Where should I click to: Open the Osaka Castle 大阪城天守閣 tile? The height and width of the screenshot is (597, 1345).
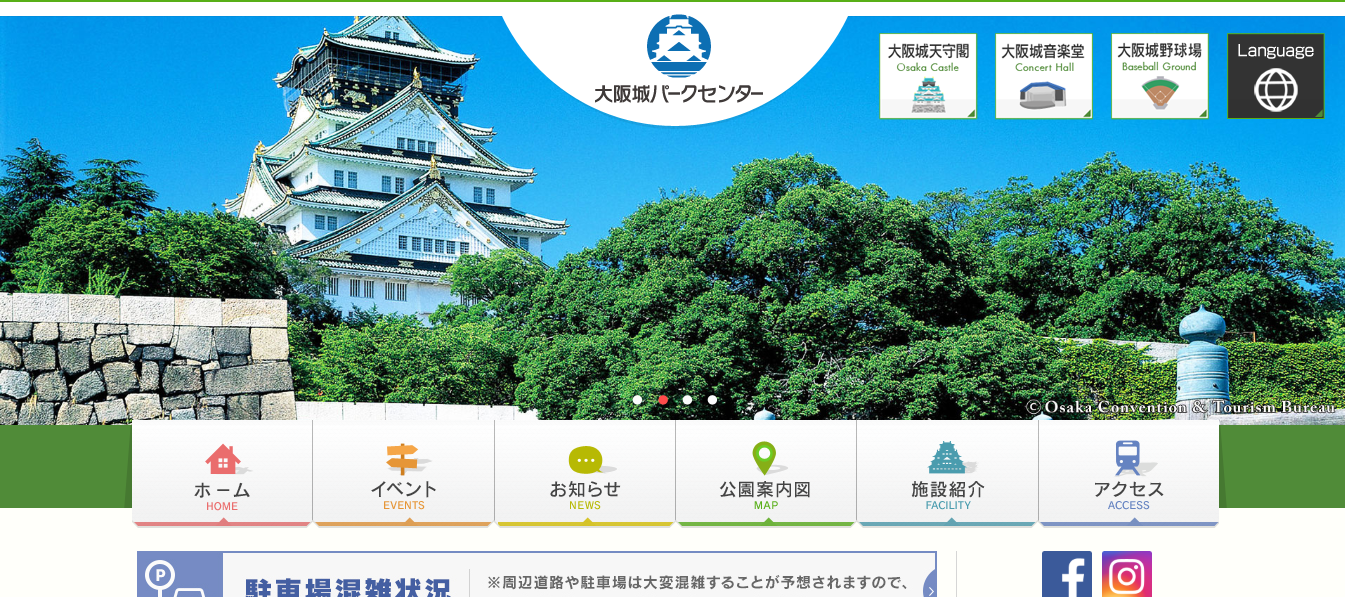tap(927, 76)
